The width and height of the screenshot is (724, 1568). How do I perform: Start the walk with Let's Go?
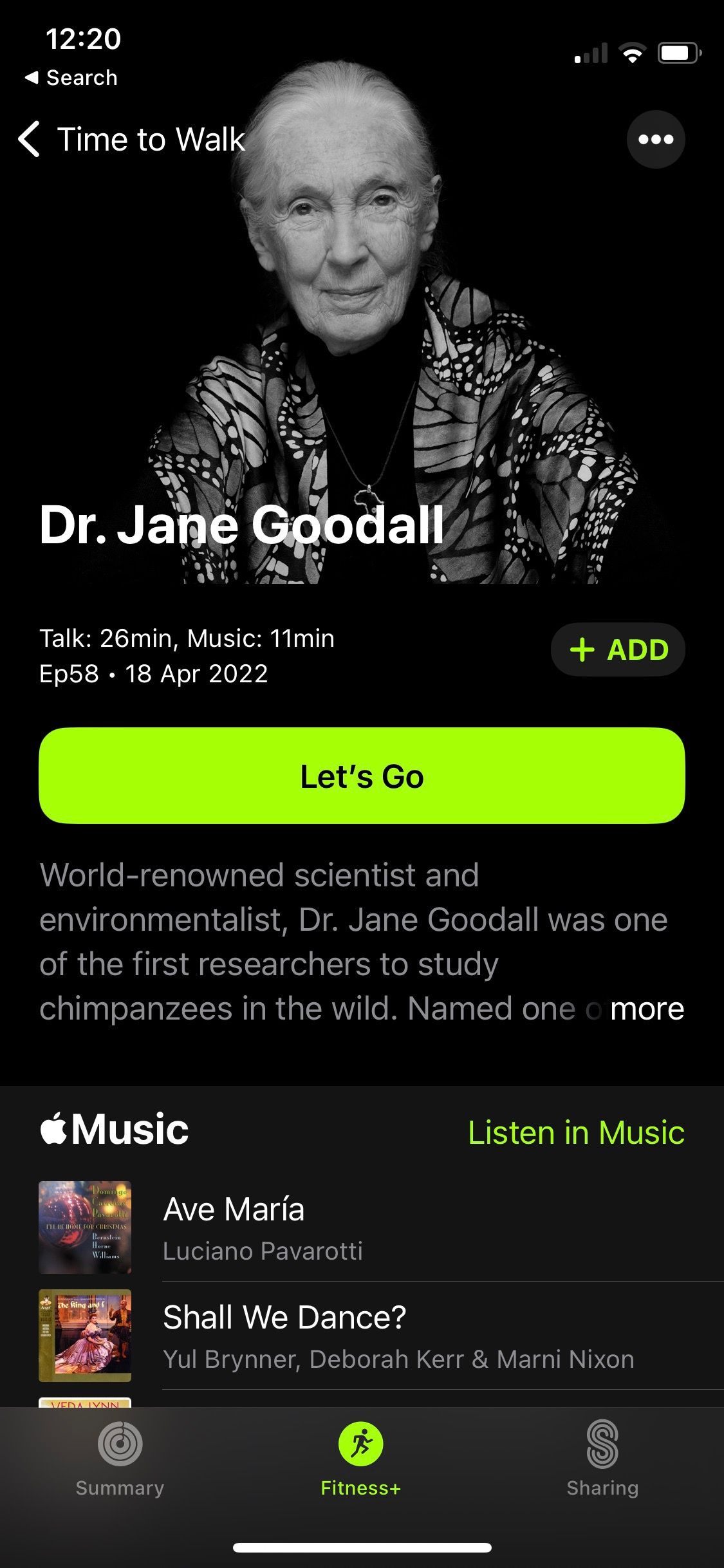pyautogui.click(x=362, y=776)
